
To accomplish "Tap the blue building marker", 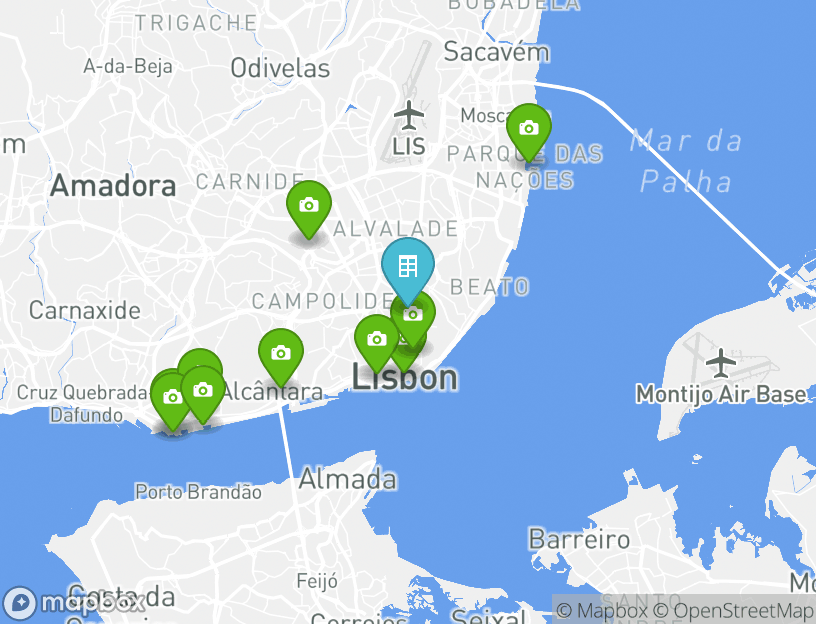I will pos(407,267).
